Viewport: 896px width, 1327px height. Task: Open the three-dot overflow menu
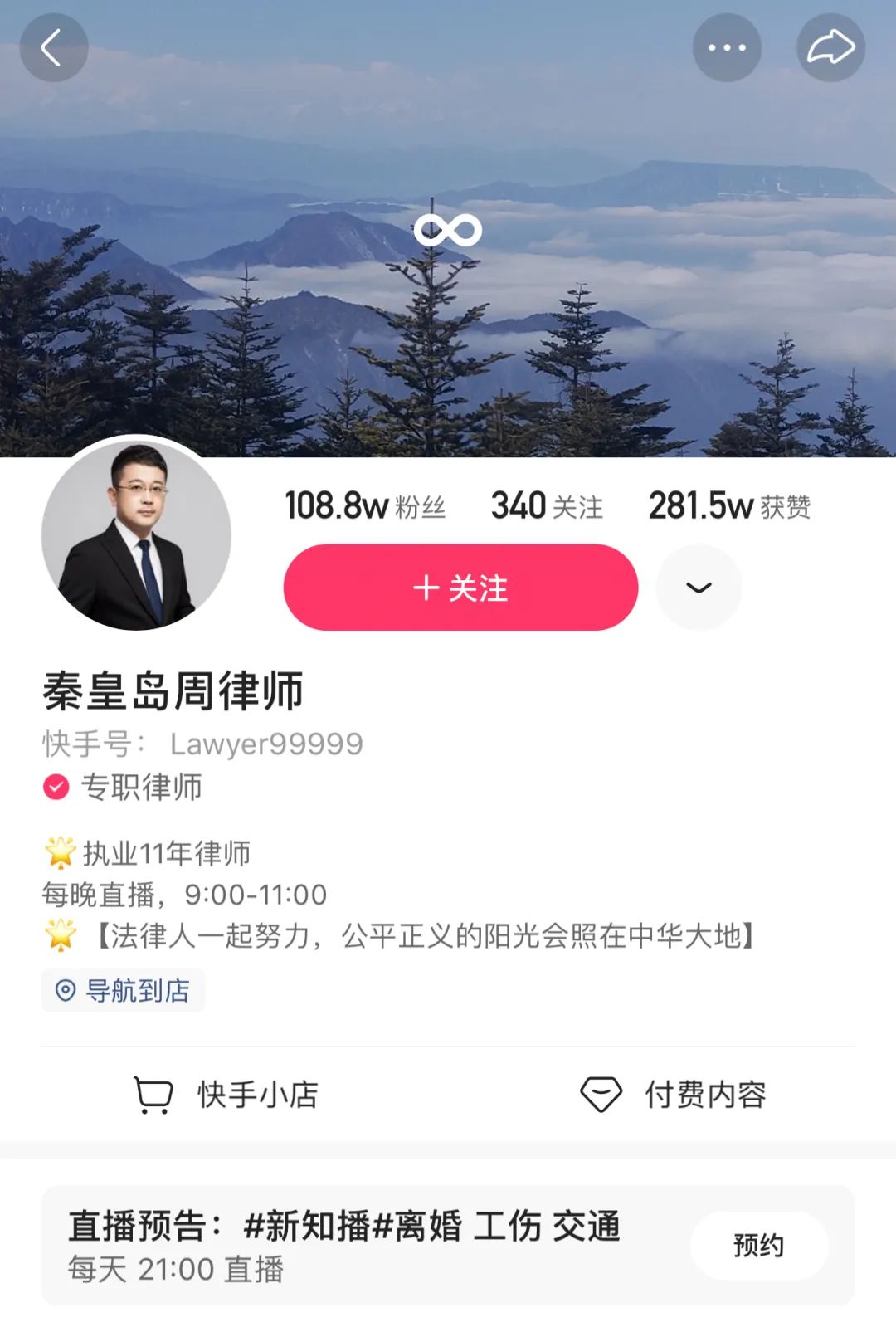click(x=727, y=48)
